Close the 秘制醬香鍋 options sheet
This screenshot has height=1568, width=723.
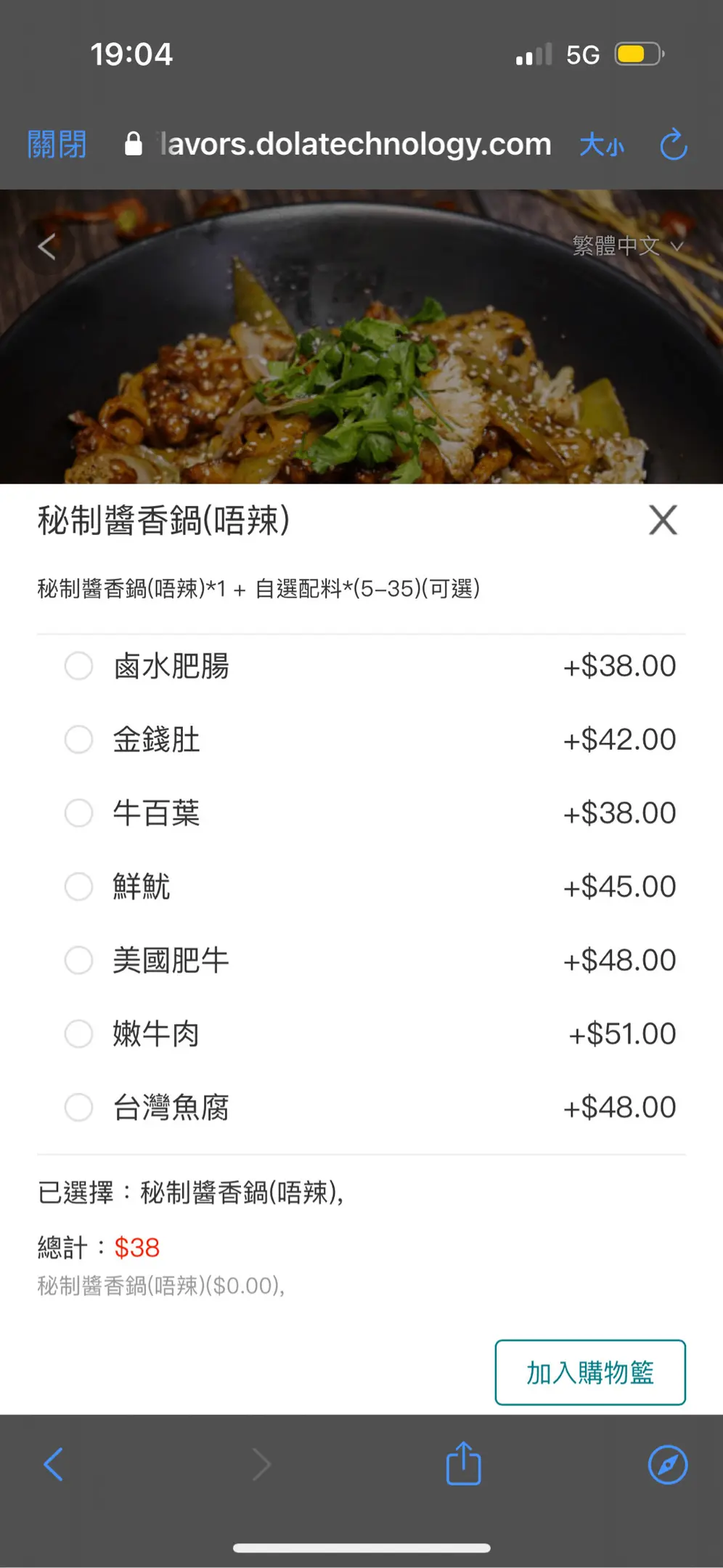pyautogui.click(x=663, y=520)
